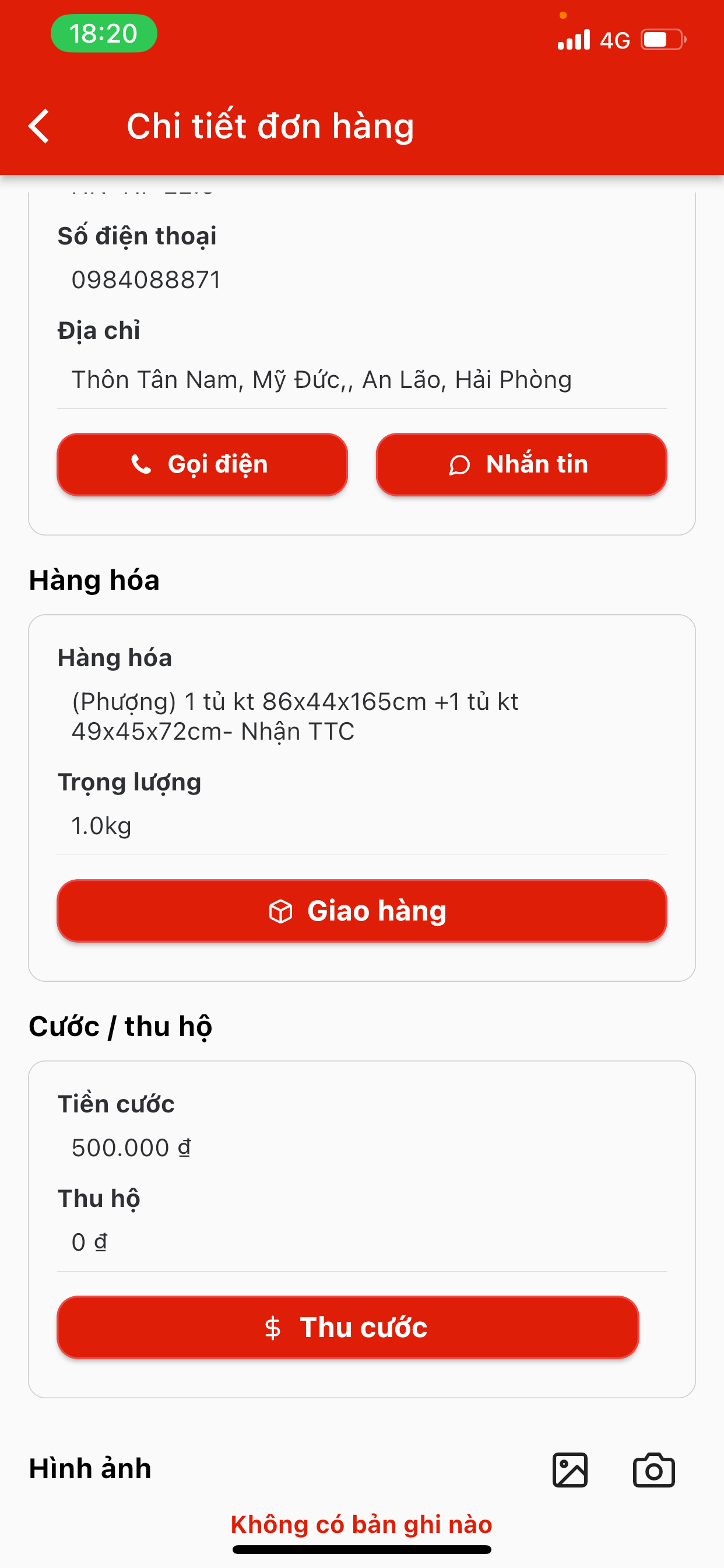
Task: Confirm delivery with Giao hàng button
Action: (362, 911)
